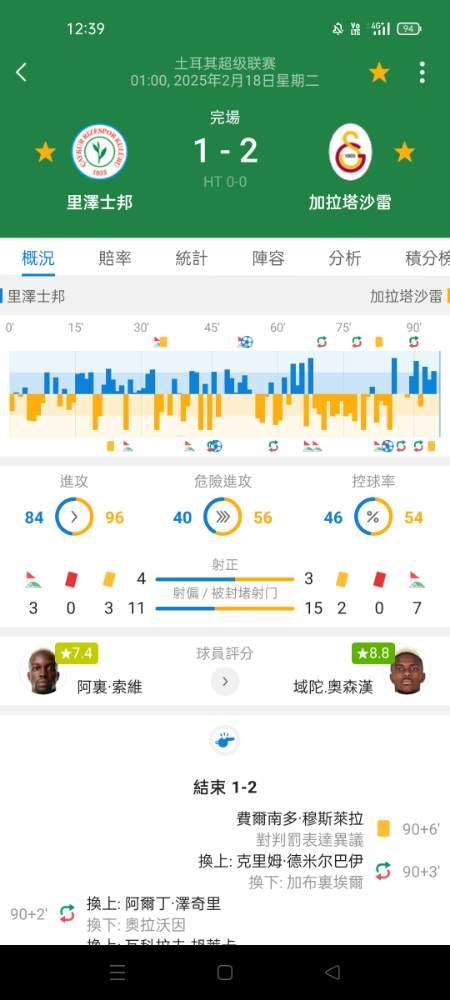Switch to the 積分榜 tab
Image resolution: width=450 pixels, height=1000 pixels.
(427, 258)
